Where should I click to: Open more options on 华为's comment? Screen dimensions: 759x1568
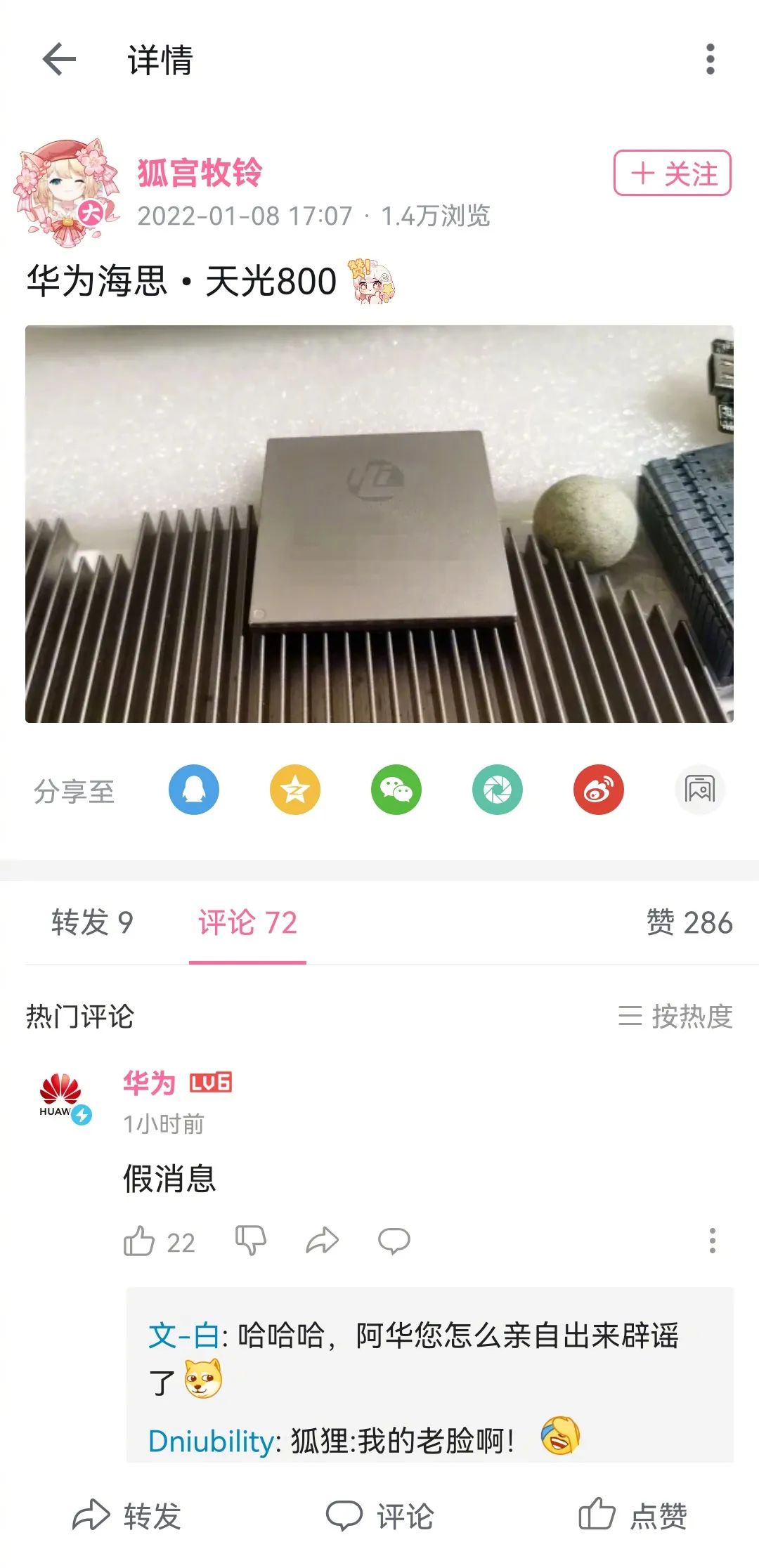point(712,1241)
